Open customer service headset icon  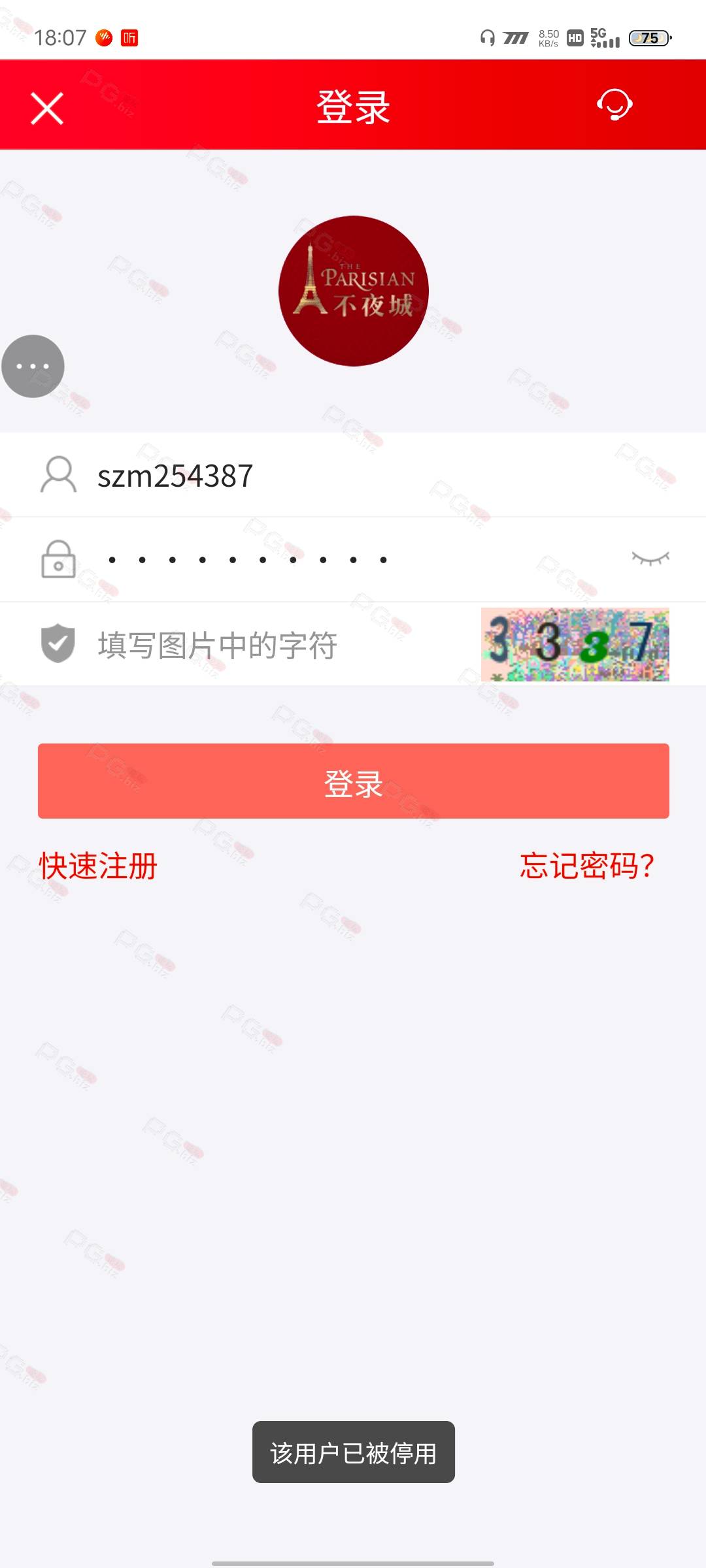click(614, 105)
